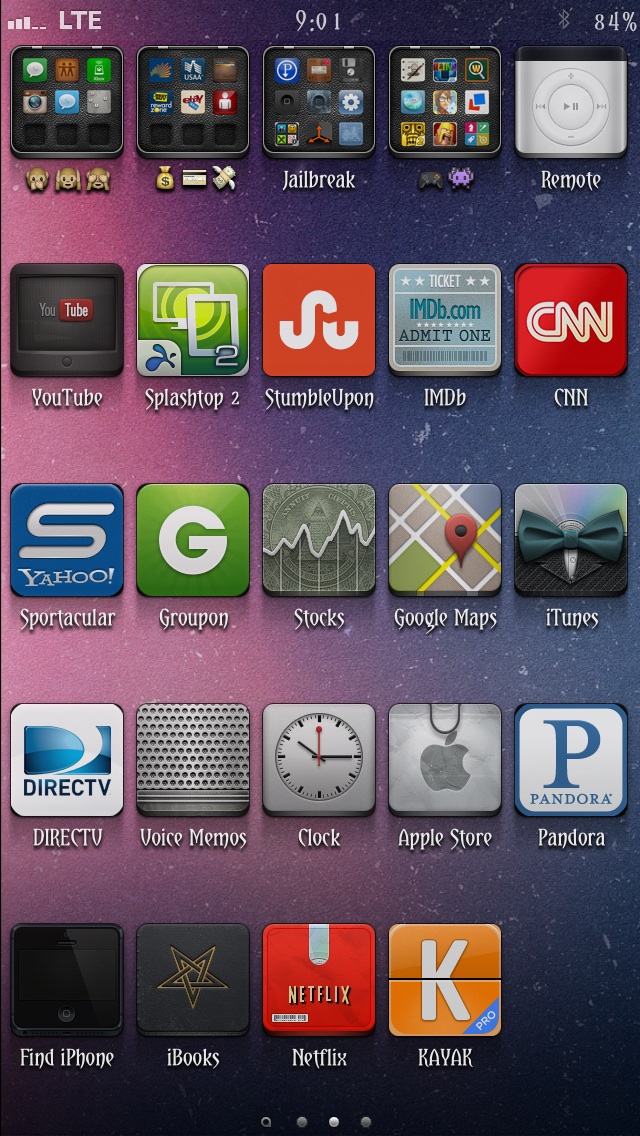The height and width of the screenshot is (1136, 640).
Task: Launch Pandora
Action: coord(571,760)
